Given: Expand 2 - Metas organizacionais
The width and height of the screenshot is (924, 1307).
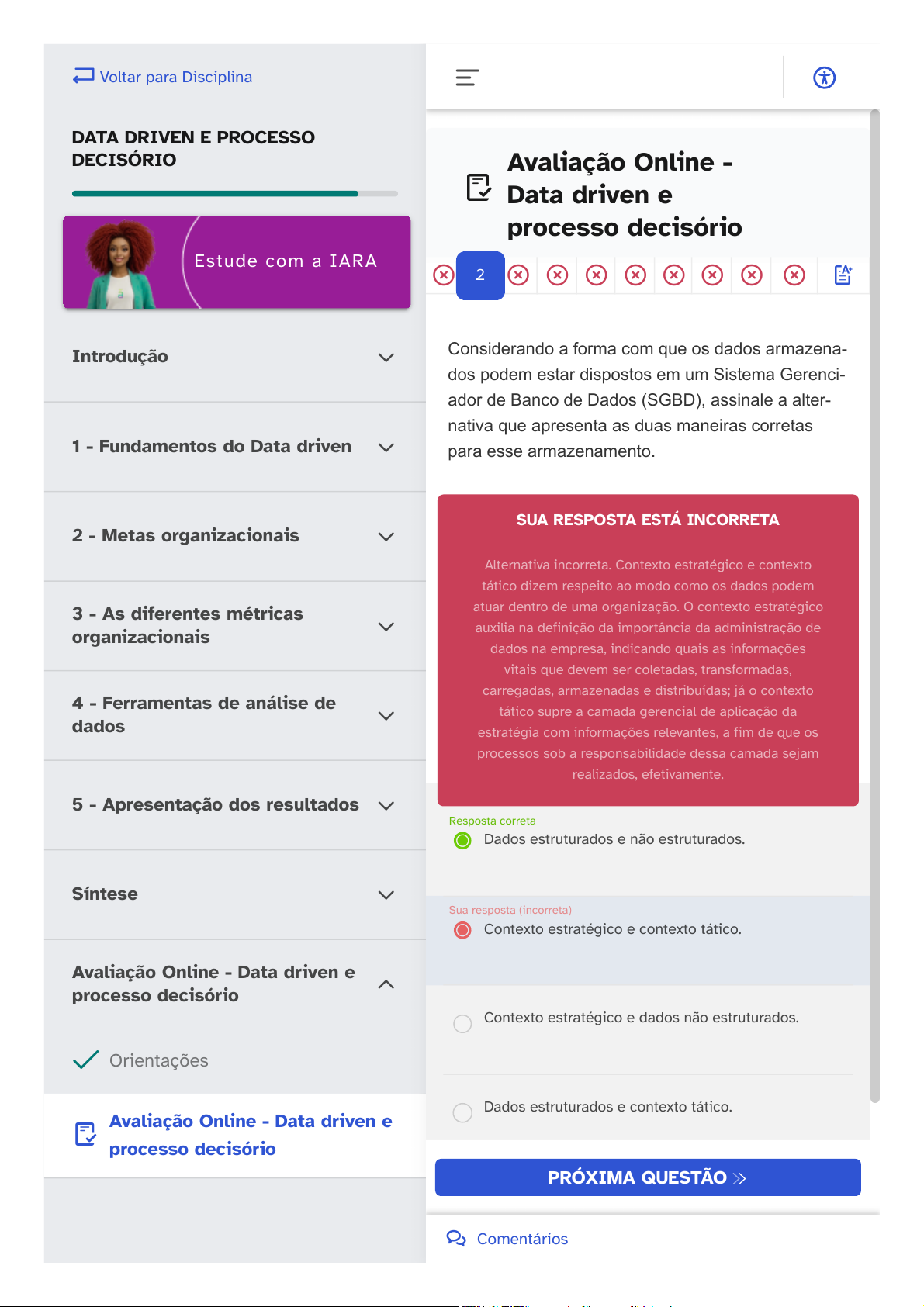Looking at the screenshot, I should (x=235, y=536).
